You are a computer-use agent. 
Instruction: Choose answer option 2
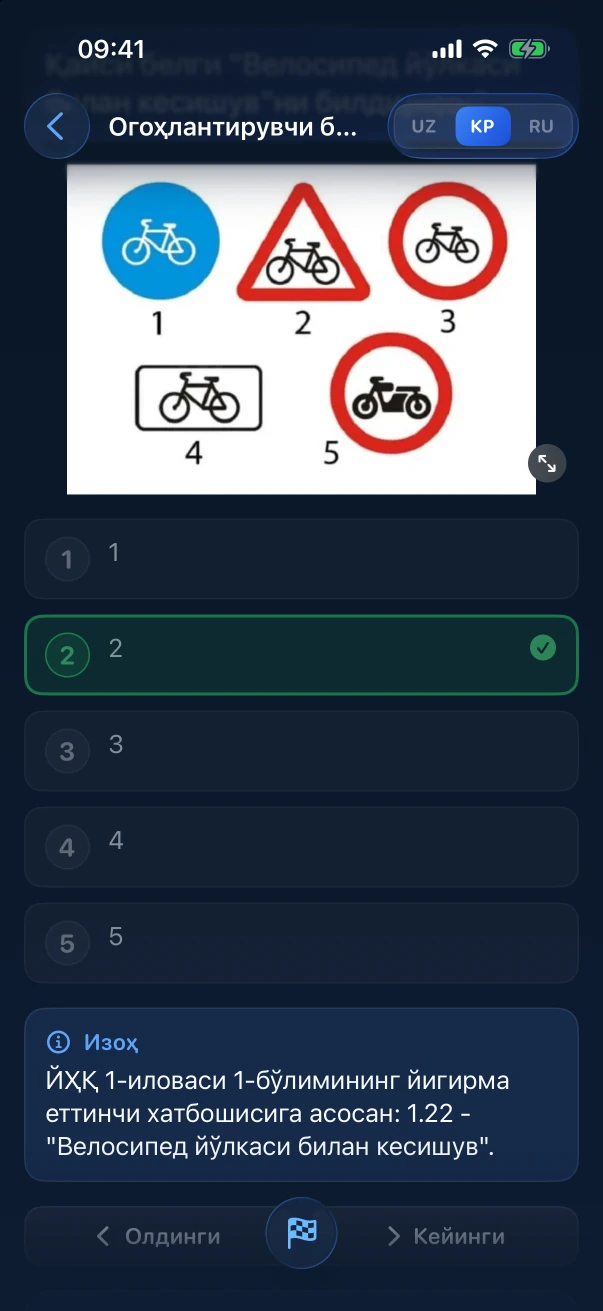(301, 655)
